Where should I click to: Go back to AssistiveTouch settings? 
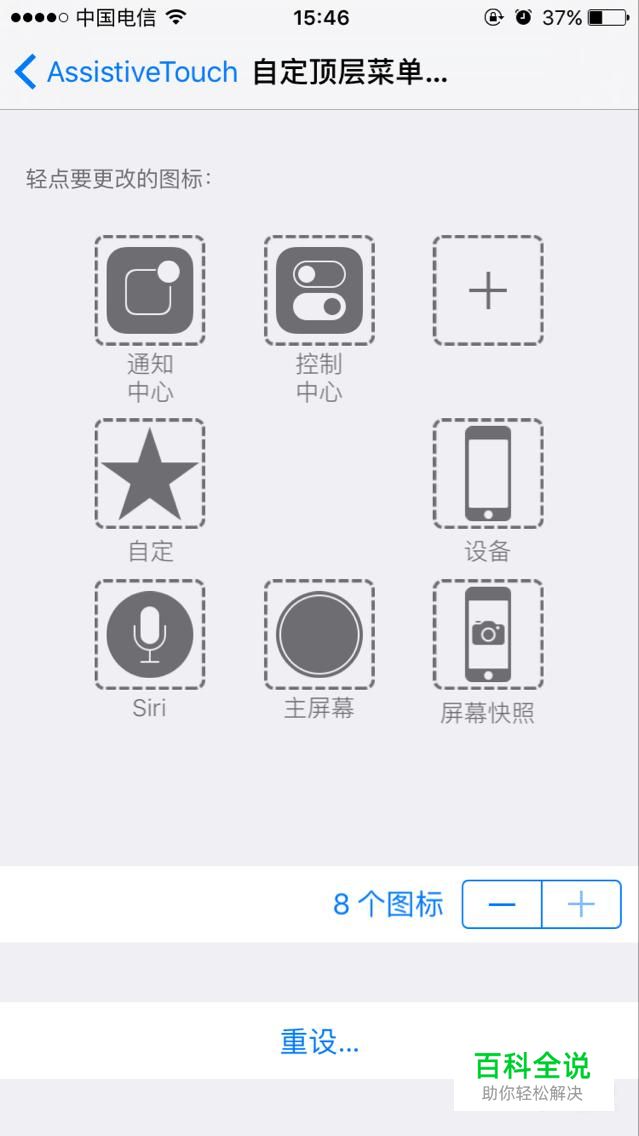tap(126, 72)
